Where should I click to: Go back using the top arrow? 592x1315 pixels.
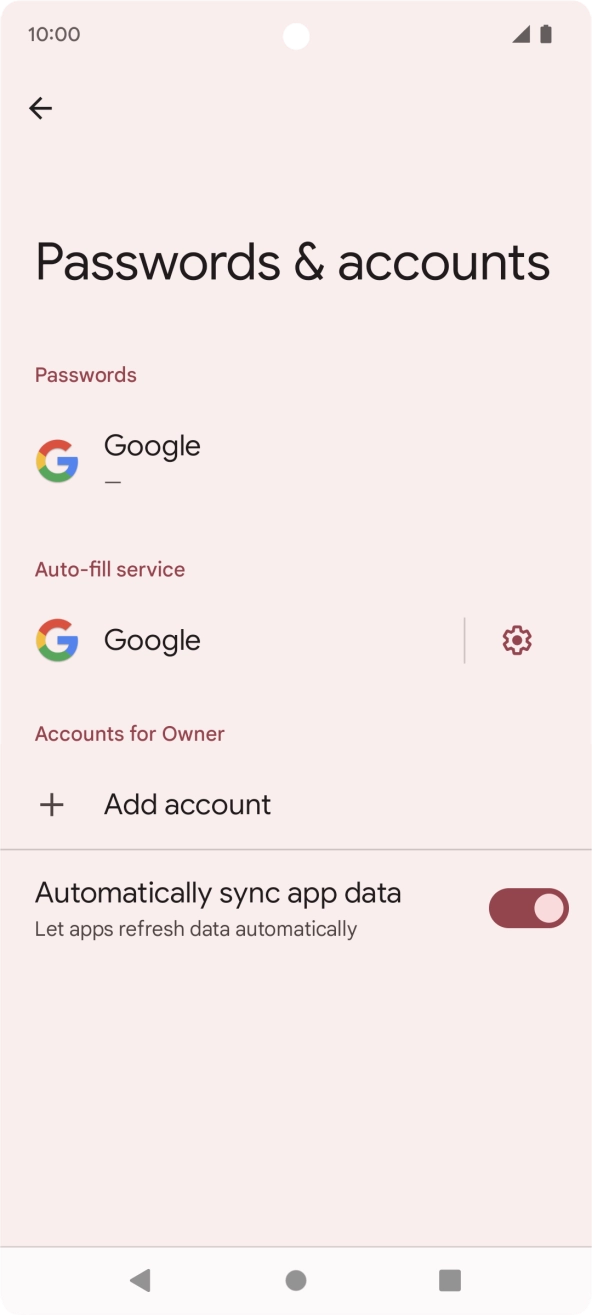pyautogui.click(x=40, y=108)
